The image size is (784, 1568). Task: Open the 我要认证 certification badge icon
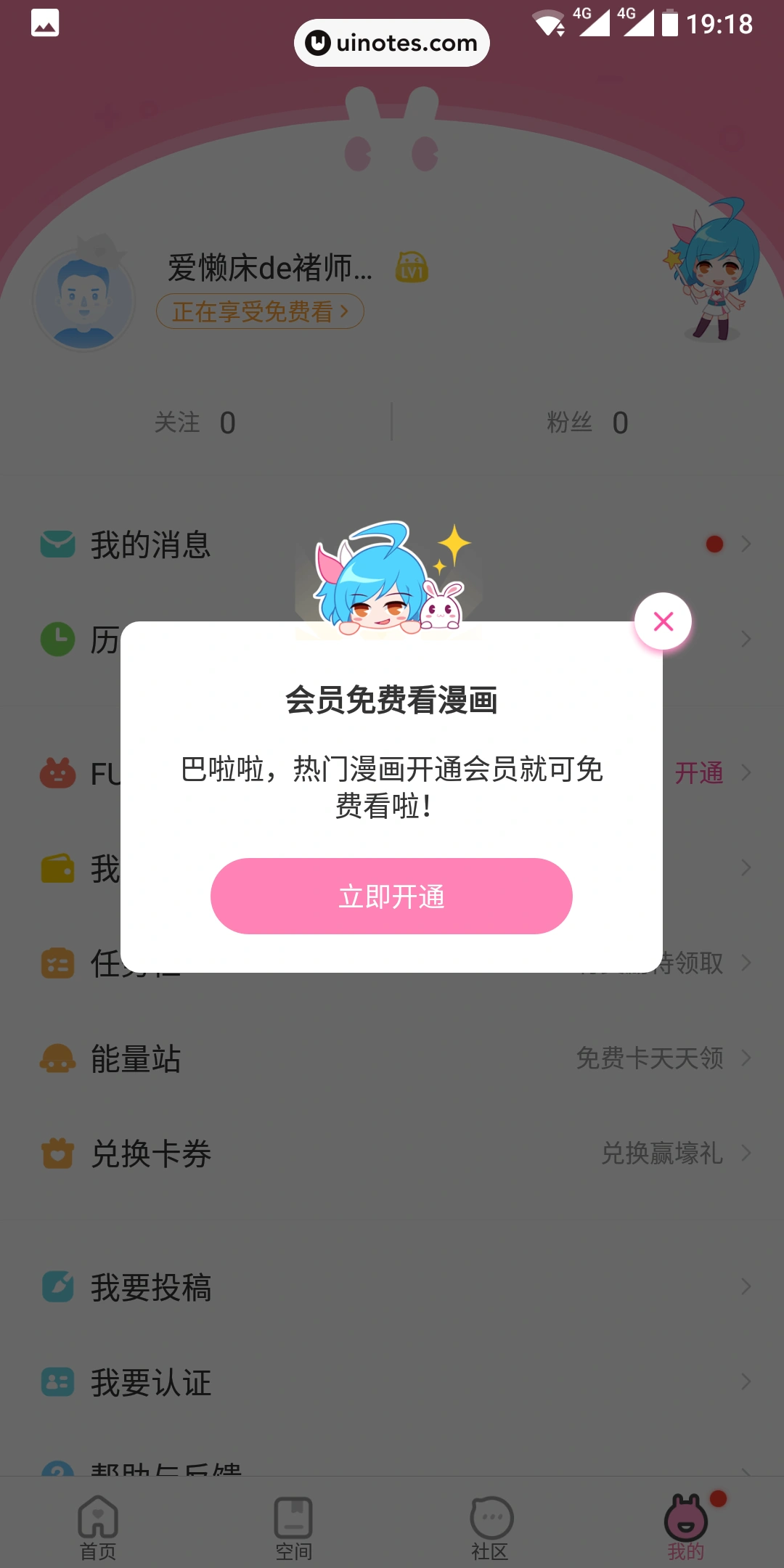pos(57,1382)
